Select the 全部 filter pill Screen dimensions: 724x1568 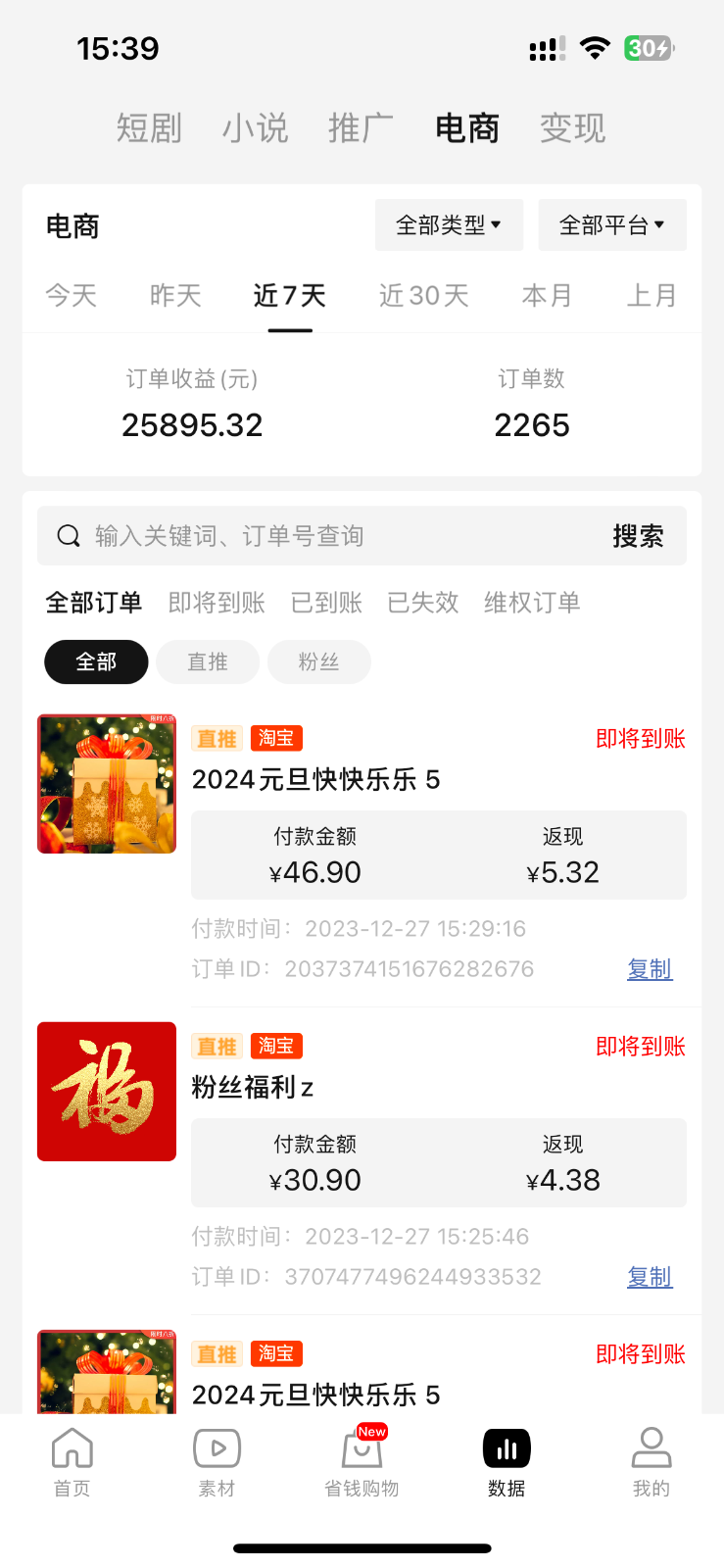tap(95, 661)
